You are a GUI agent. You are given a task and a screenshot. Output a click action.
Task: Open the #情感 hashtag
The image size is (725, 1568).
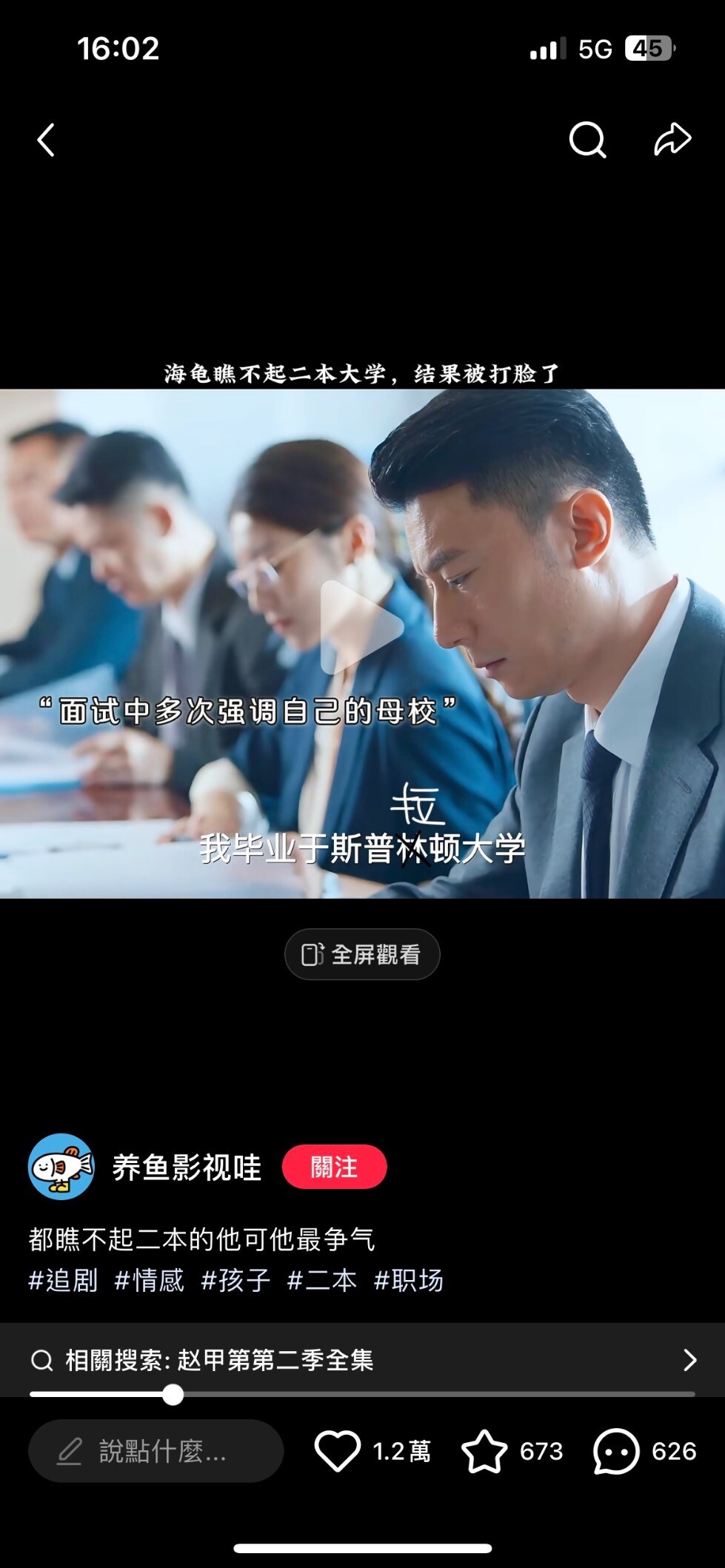[150, 1280]
